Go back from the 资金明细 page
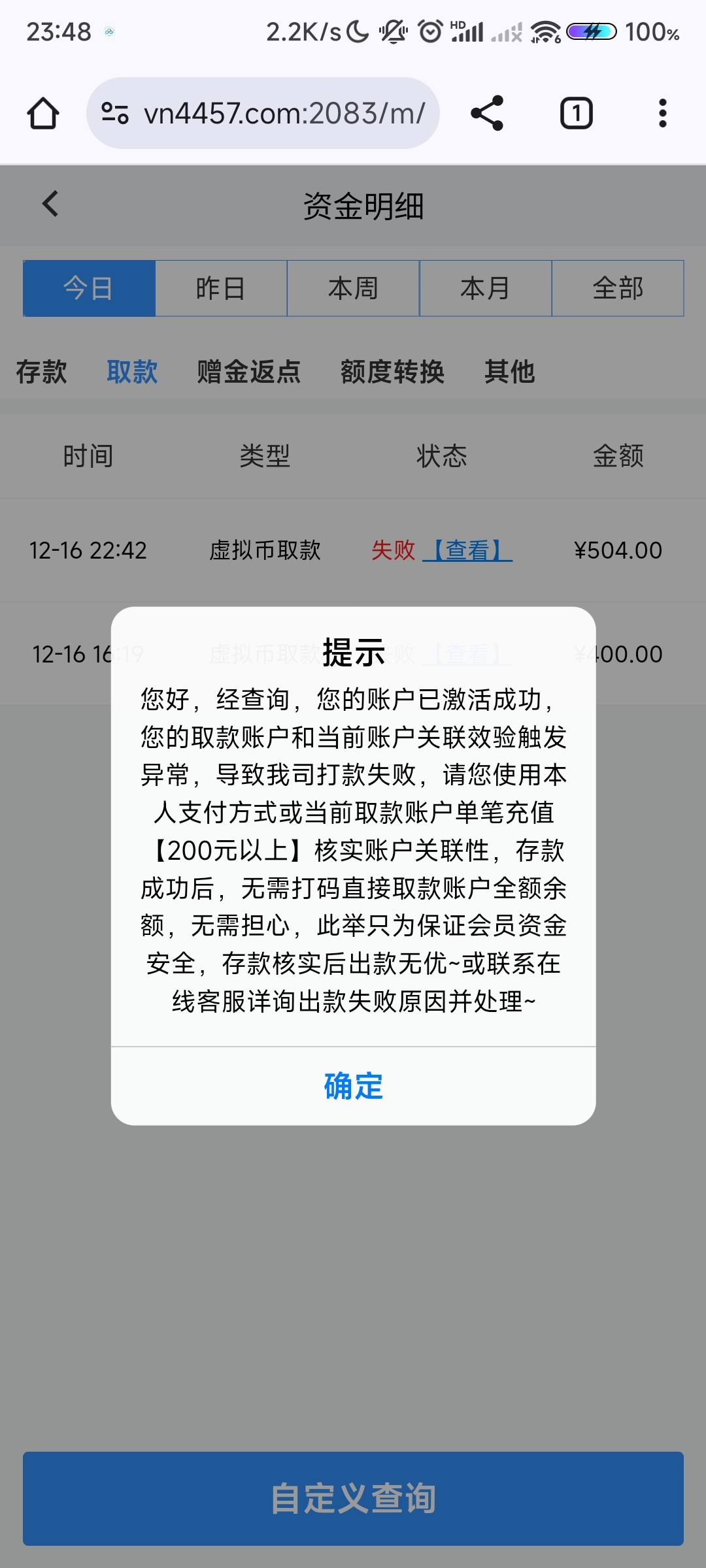The height and width of the screenshot is (1568, 706). (50, 204)
